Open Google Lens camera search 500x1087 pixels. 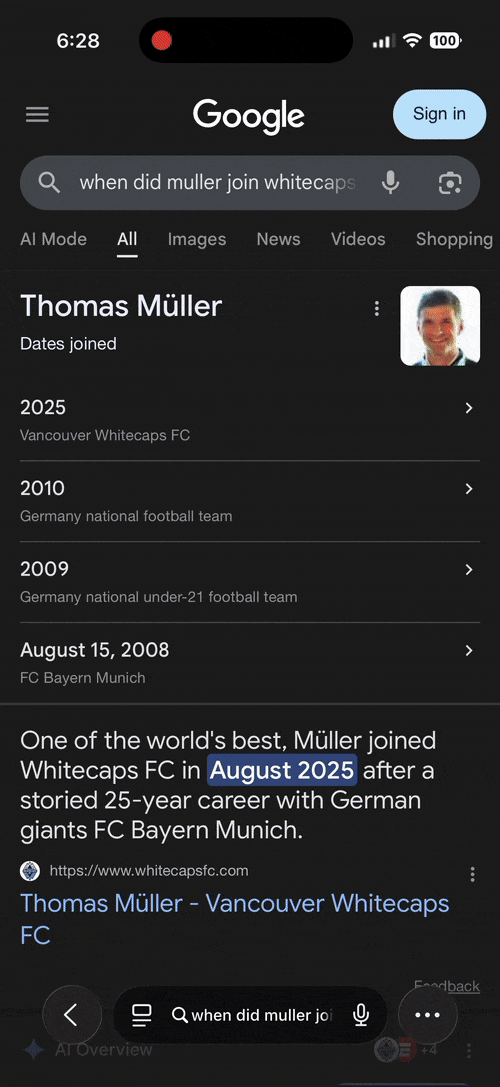click(x=450, y=183)
